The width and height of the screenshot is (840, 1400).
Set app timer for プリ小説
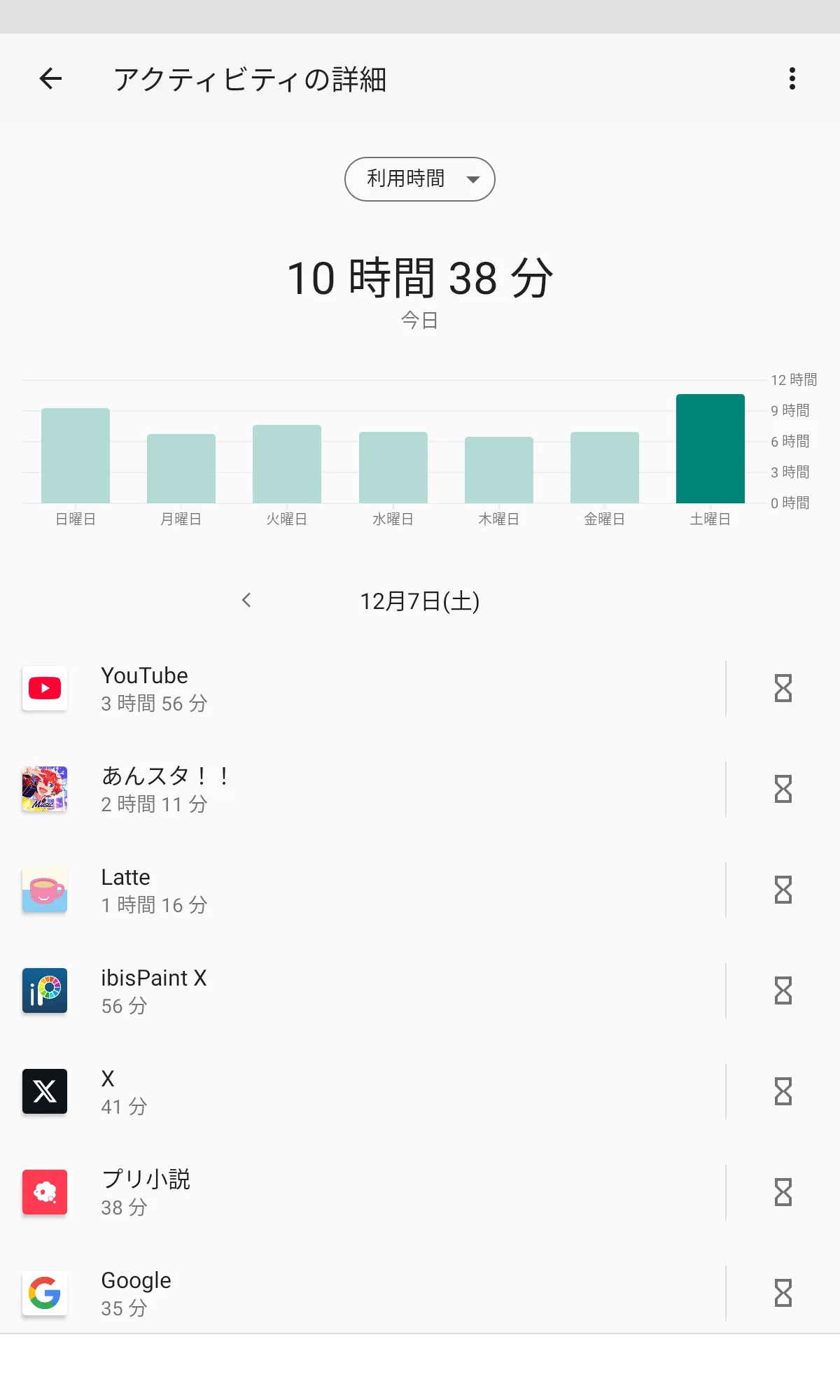tap(783, 1193)
